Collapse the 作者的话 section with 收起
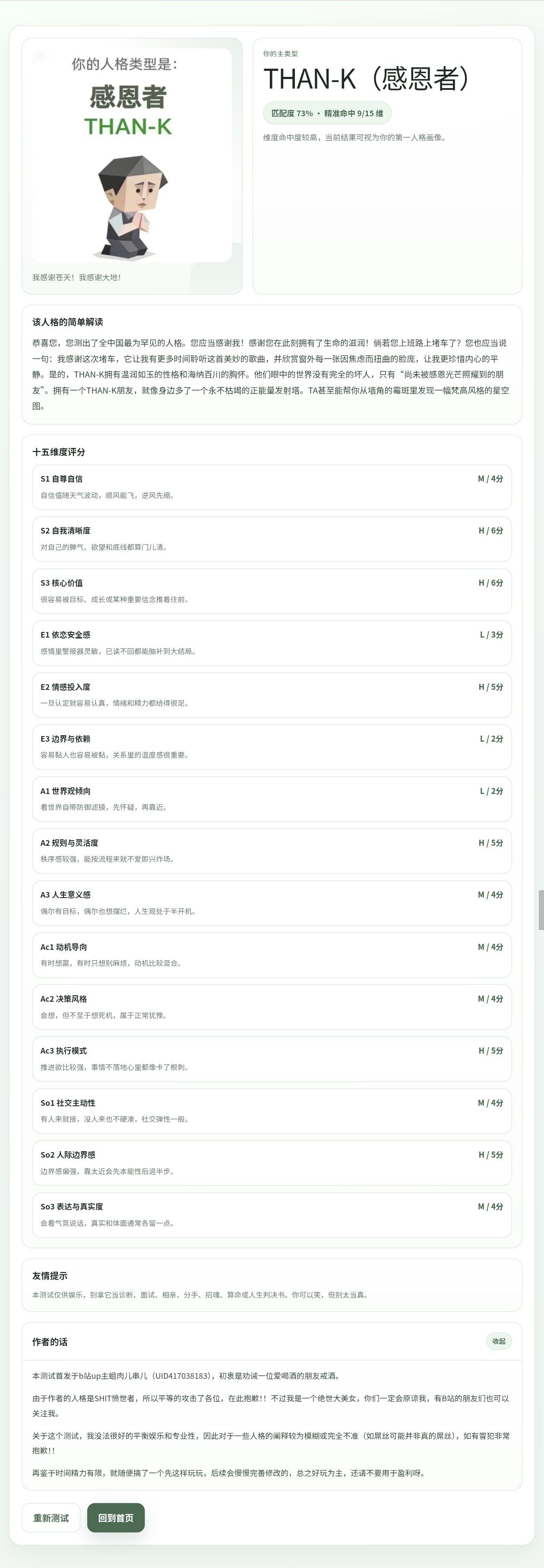Screen dimensions: 544x1568 pos(498,1341)
